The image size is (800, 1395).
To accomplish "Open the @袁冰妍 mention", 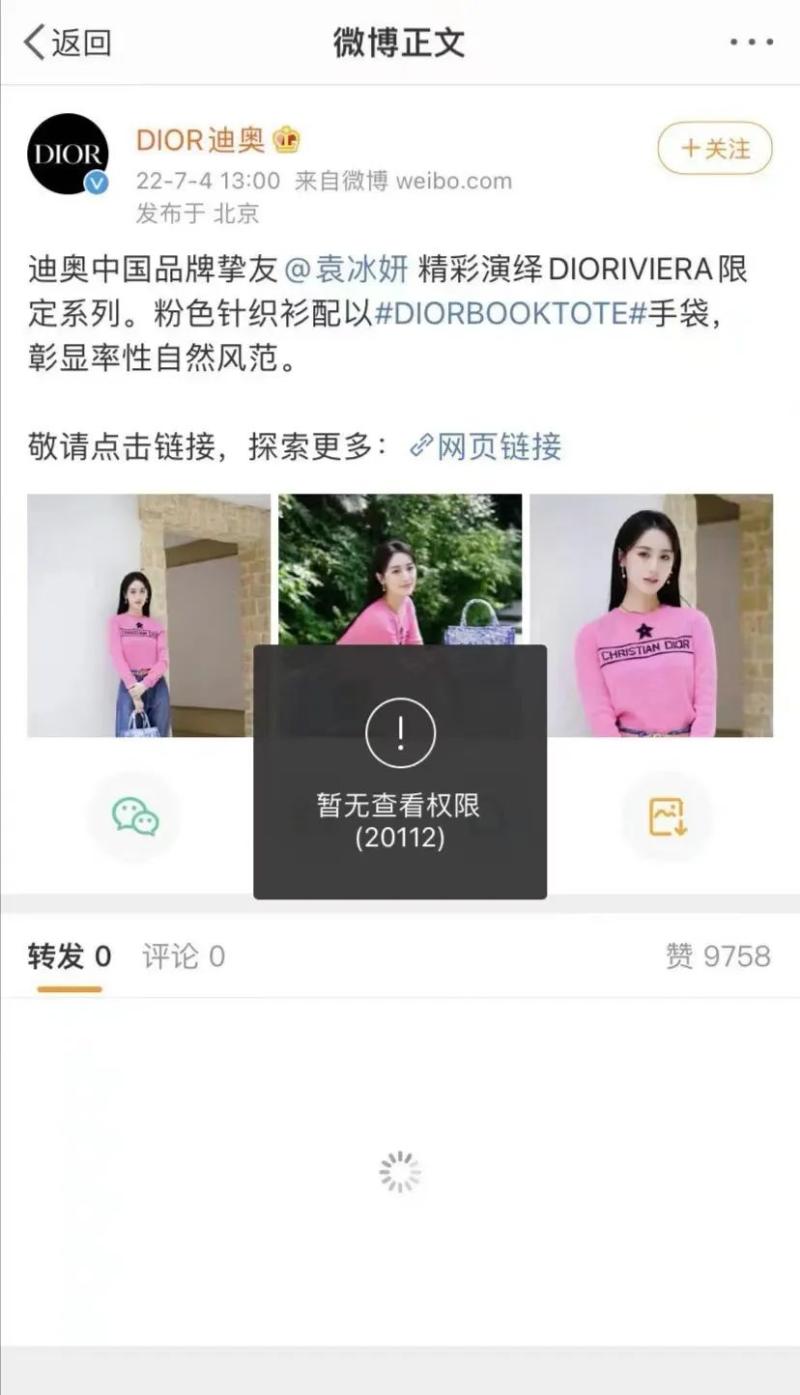I will [x=348, y=270].
